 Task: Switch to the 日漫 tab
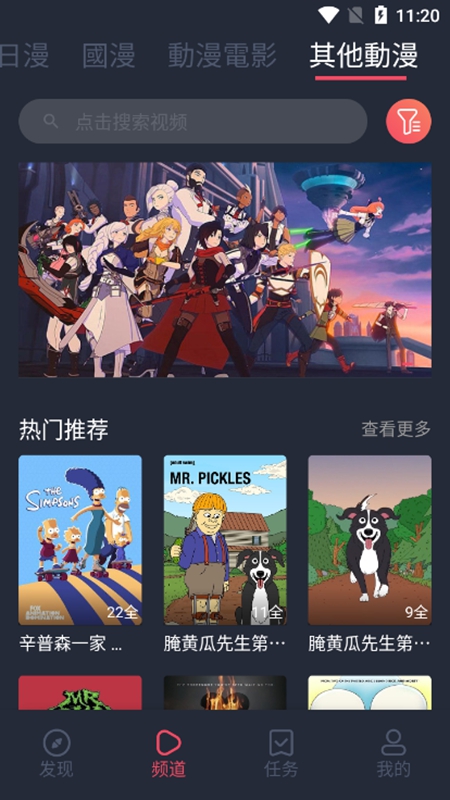[x=23, y=55]
